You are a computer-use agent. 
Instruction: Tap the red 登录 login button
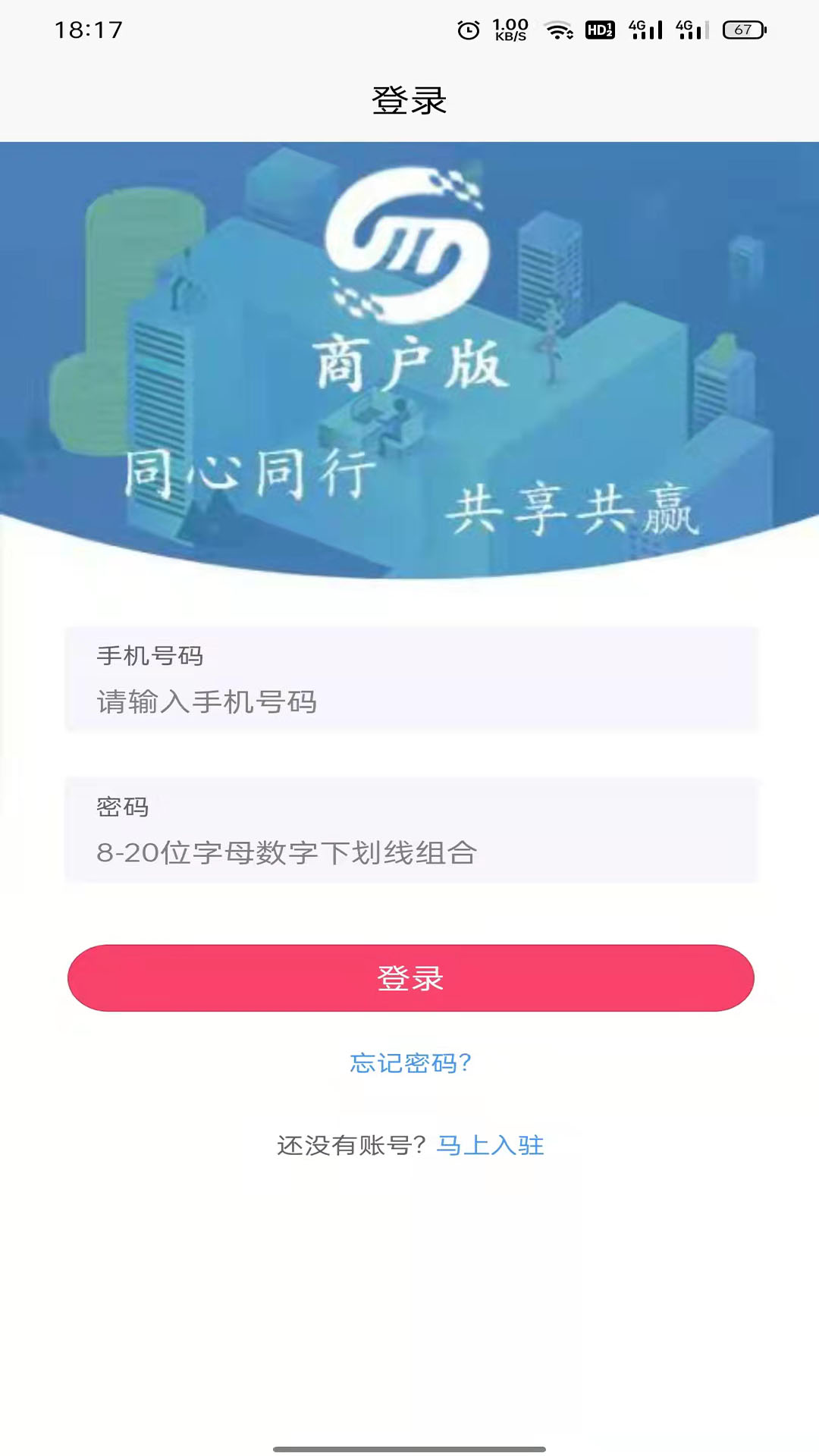pos(411,977)
